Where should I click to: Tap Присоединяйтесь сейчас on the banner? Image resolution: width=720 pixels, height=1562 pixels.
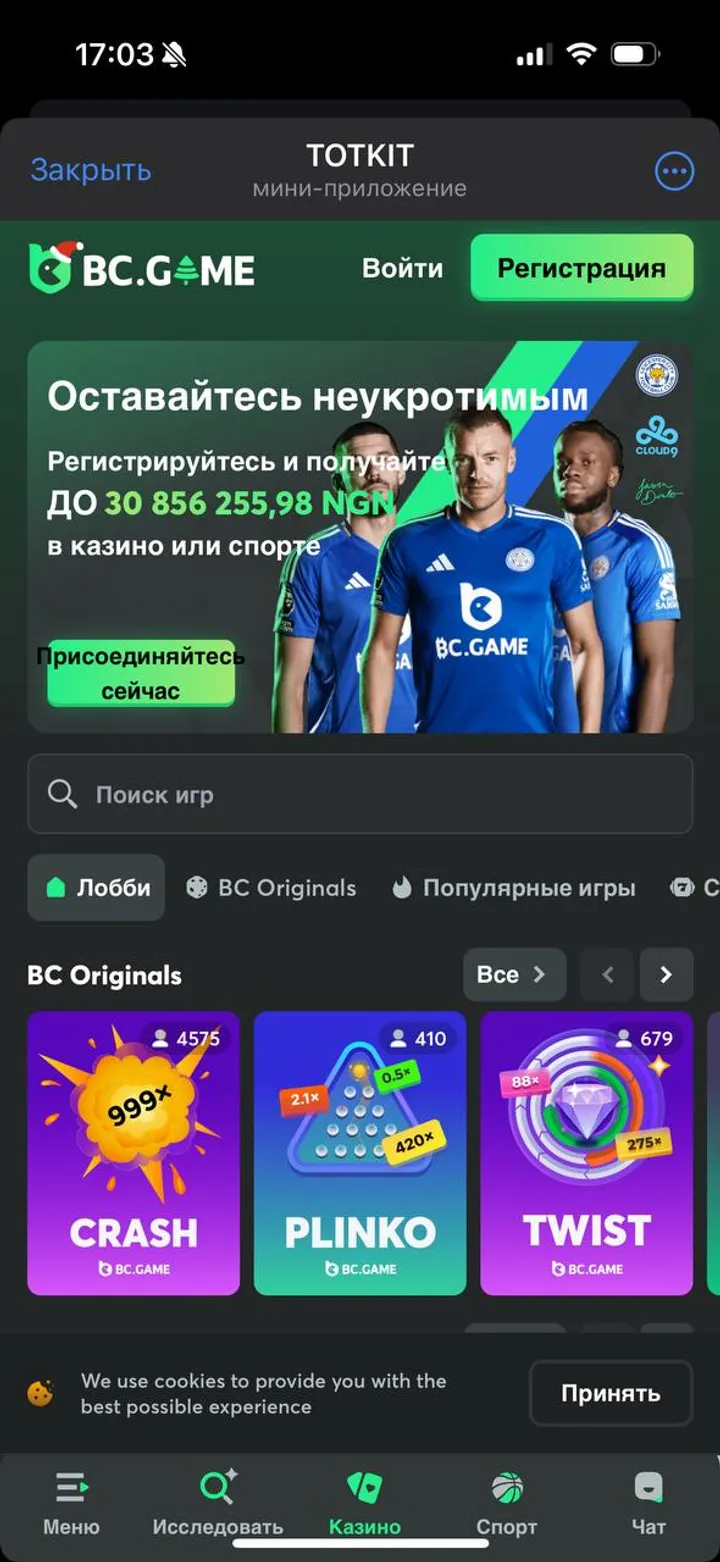click(x=141, y=673)
